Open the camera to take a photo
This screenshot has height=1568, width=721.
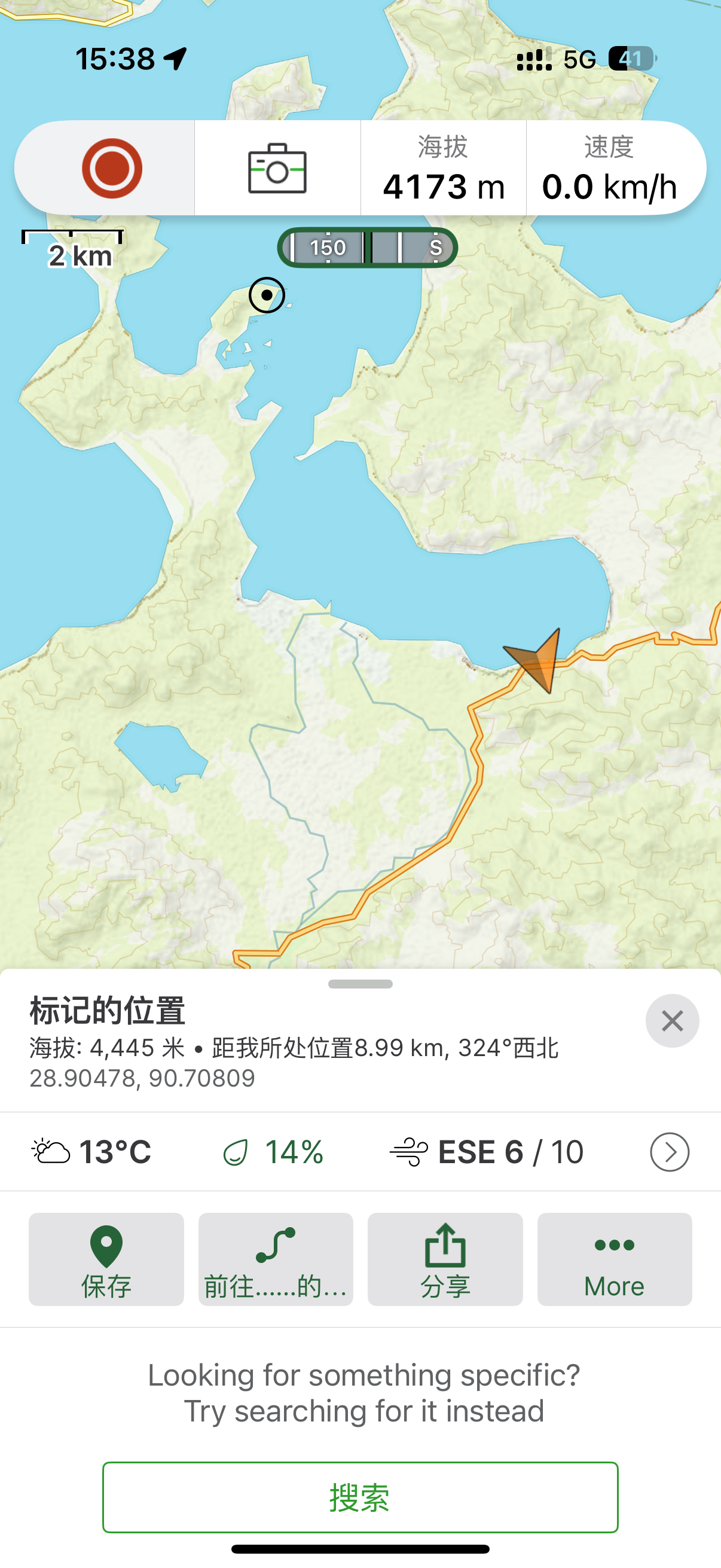[277, 168]
